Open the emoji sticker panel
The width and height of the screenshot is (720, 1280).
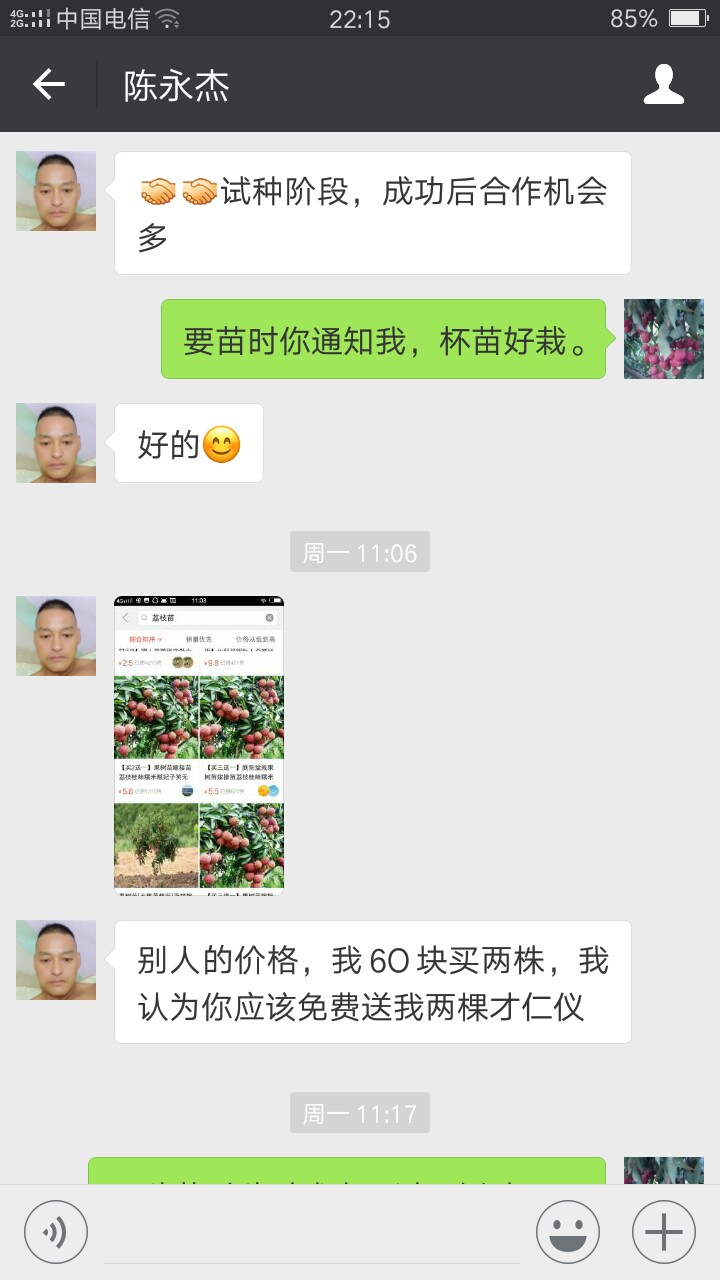coord(568,1232)
